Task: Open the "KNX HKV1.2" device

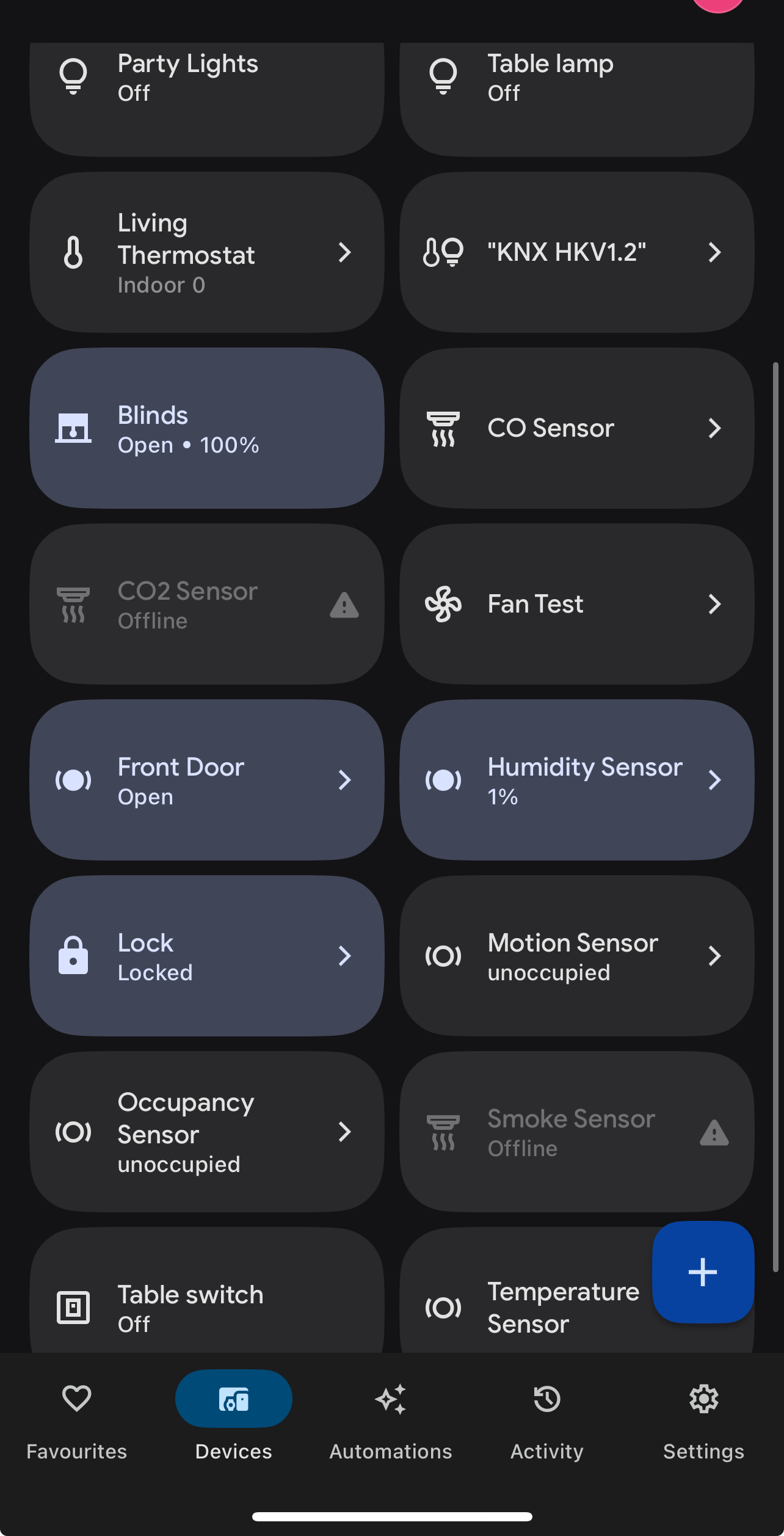Action: click(576, 252)
